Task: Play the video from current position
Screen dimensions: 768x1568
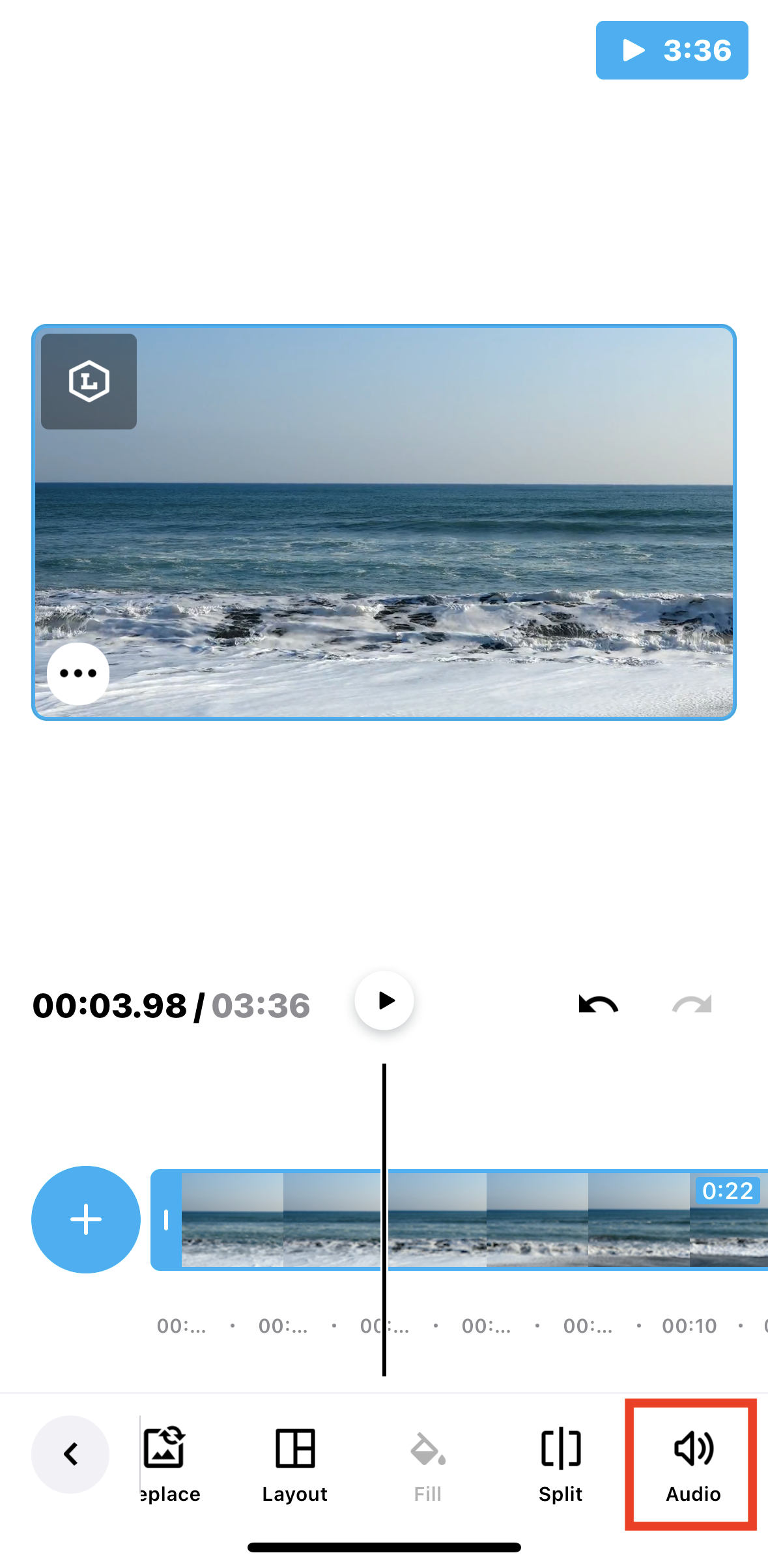Action: (384, 1000)
